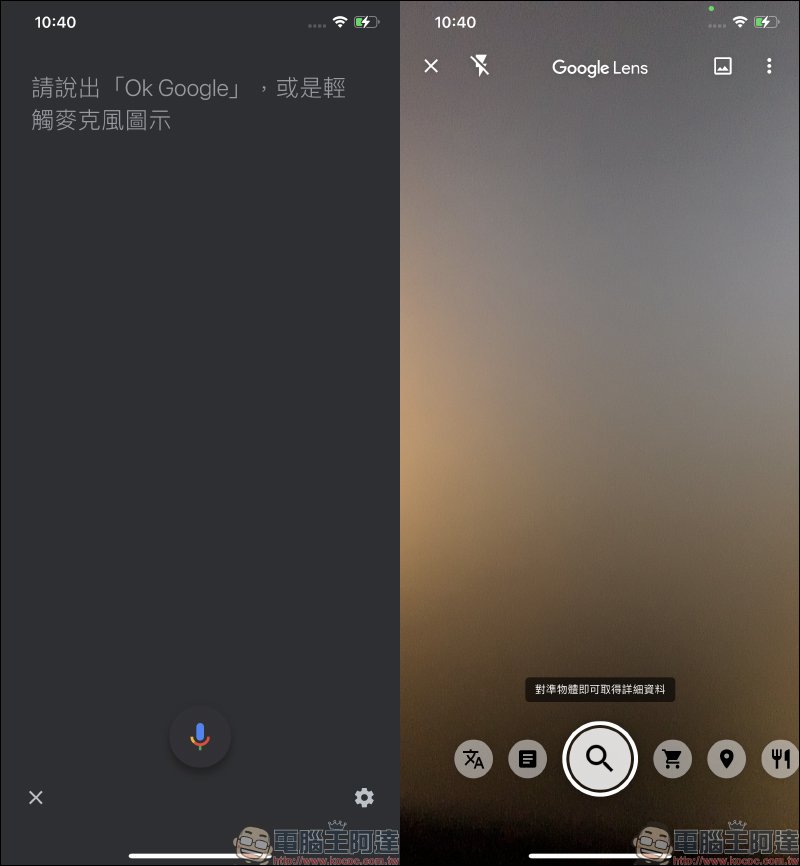Viewport: 800px width, 866px height.
Task: Tap the microphone button to start voice search
Action: pyautogui.click(x=200, y=737)
